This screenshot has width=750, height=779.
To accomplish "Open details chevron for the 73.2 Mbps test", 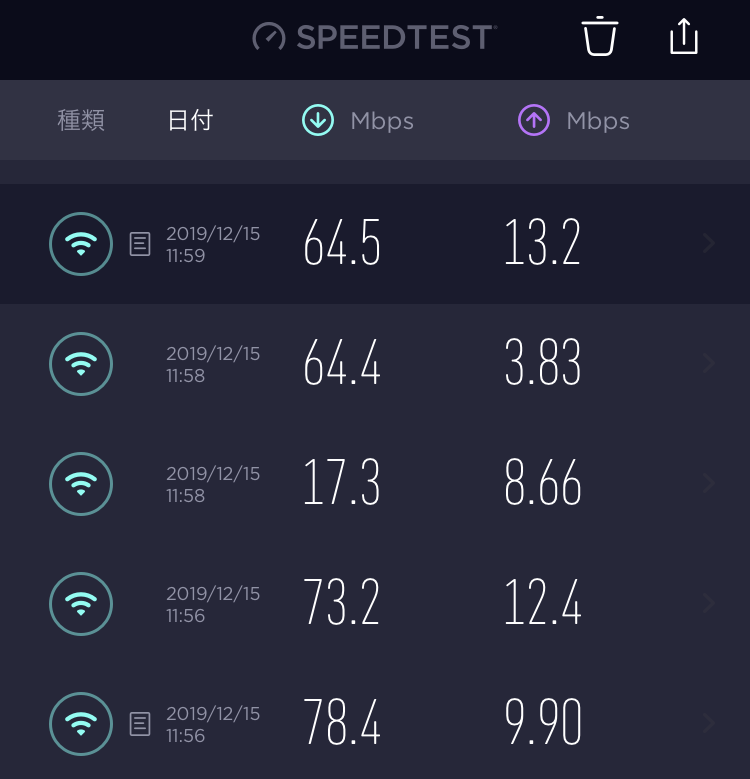I will 706,604.
